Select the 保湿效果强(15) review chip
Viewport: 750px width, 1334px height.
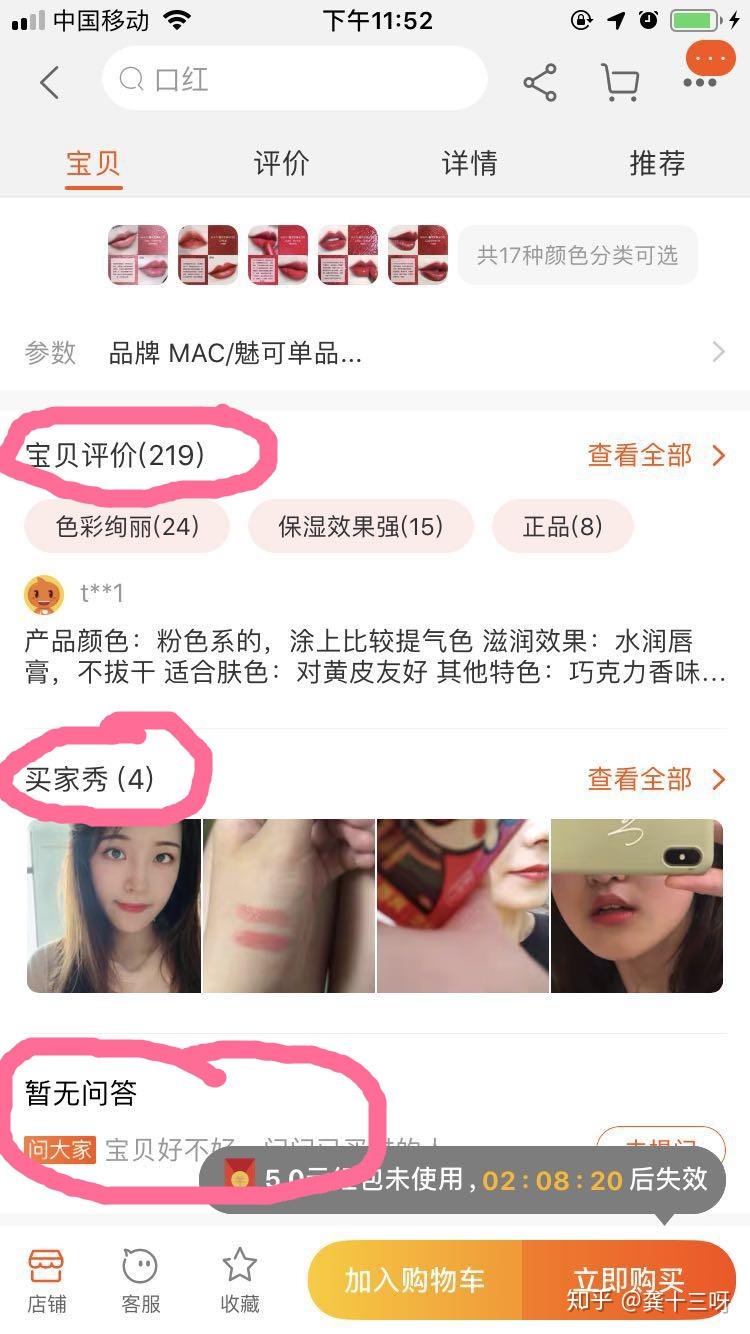click(361, 526)
